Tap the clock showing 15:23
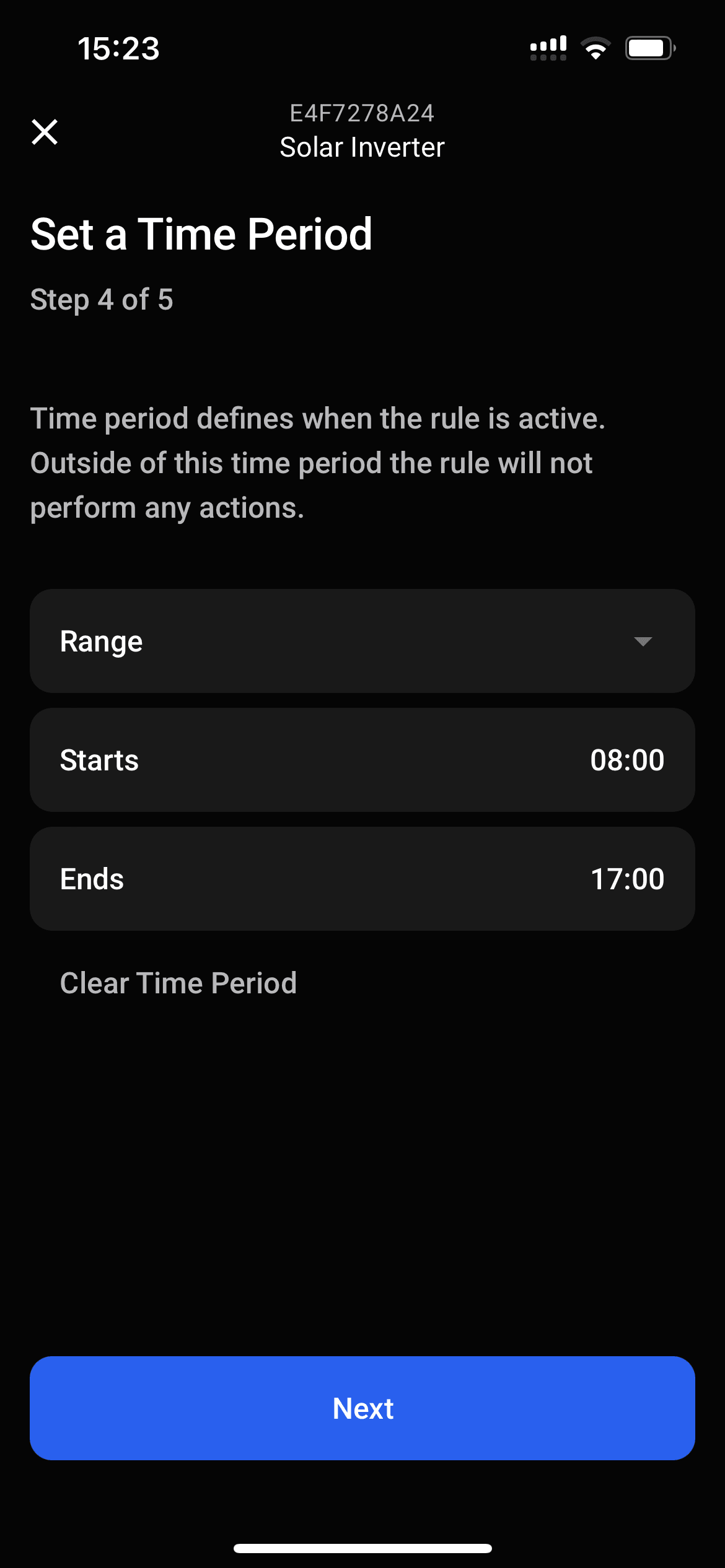 (118, 49)
